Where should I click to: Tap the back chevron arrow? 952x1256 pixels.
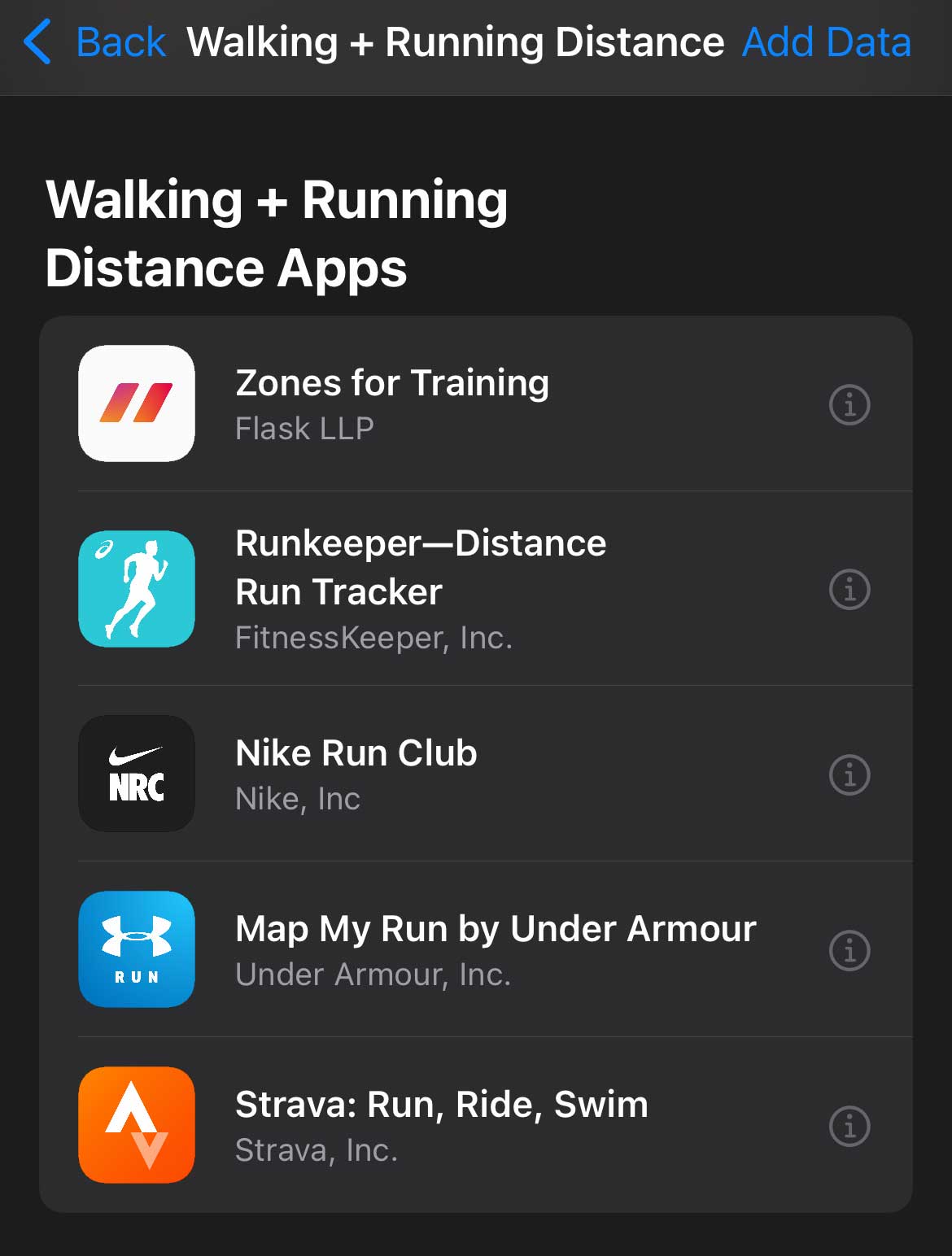click(37, 41)
